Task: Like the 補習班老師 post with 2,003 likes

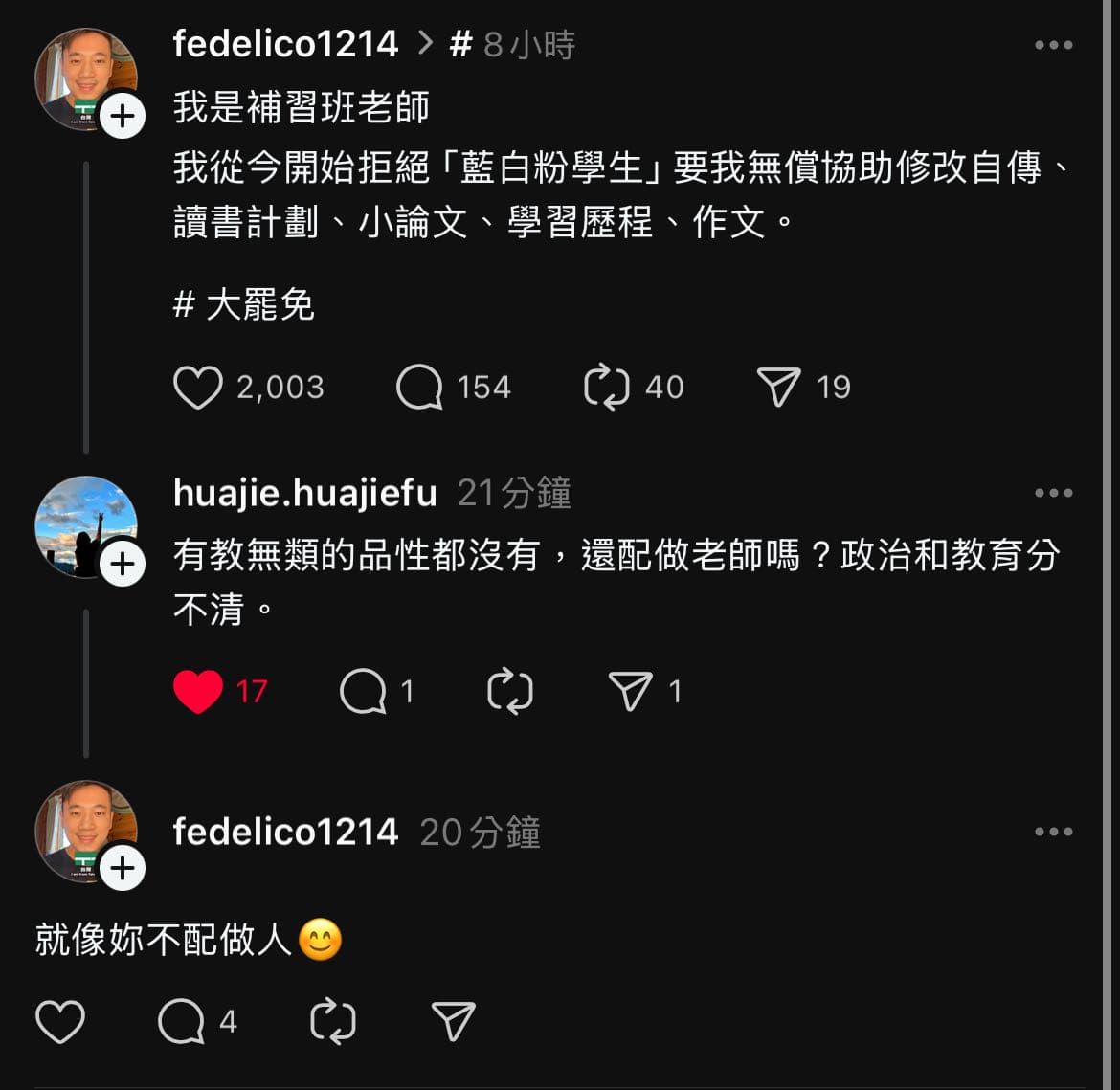Action: click(198, 388)
